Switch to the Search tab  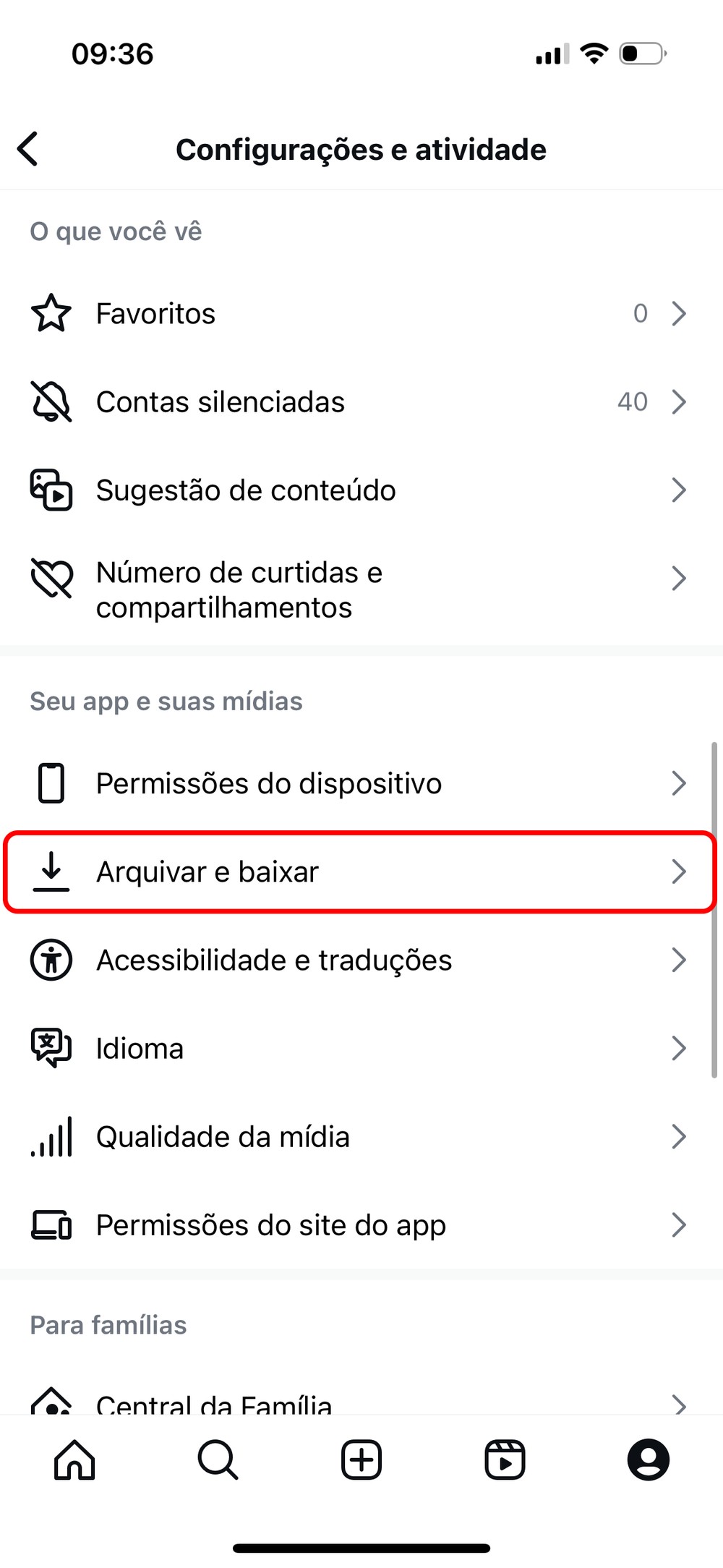tap(218, 1460)
